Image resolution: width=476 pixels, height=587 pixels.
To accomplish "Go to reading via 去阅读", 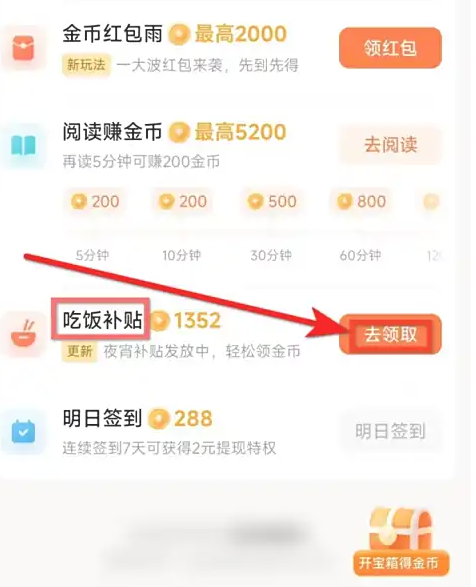I will tap(390, 145).
